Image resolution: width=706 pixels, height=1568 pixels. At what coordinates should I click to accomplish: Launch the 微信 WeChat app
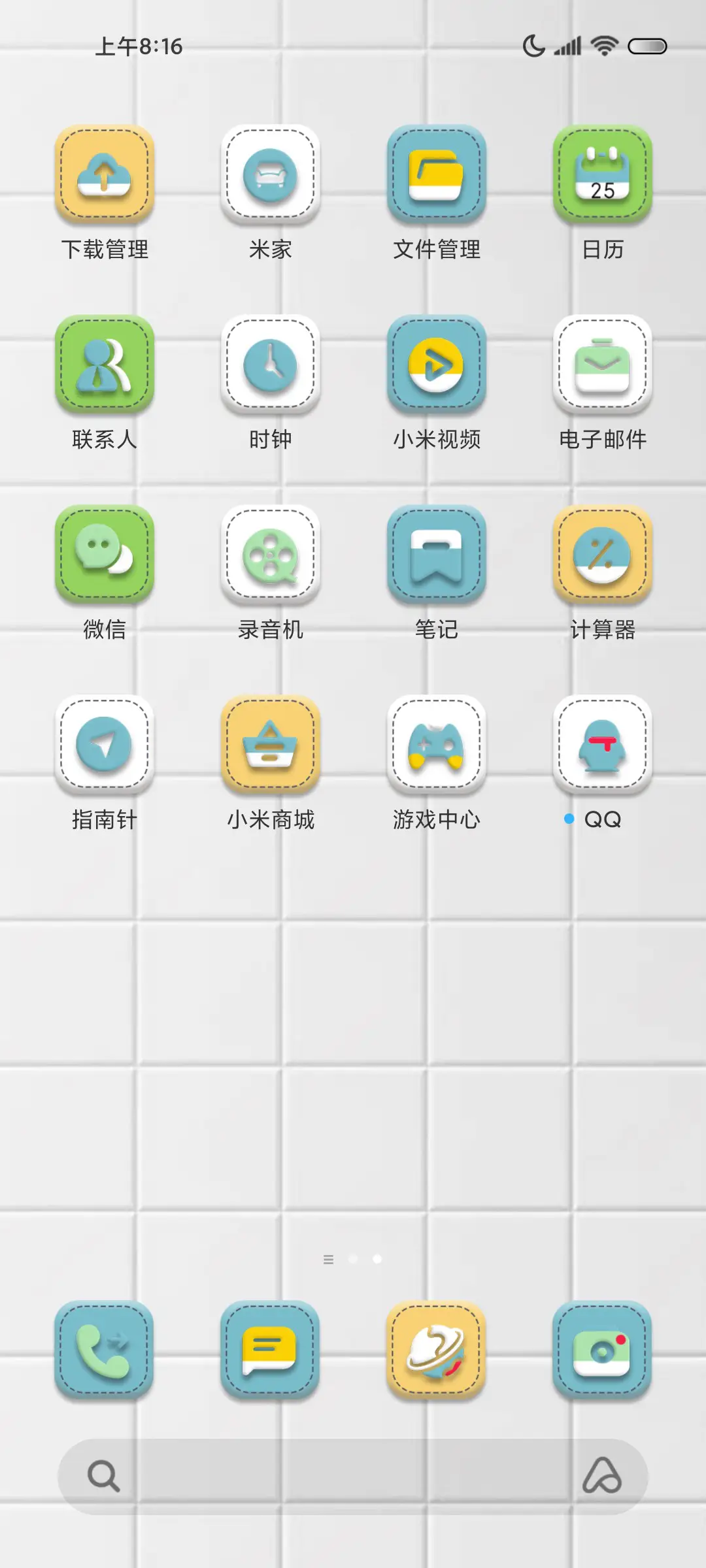104,554
